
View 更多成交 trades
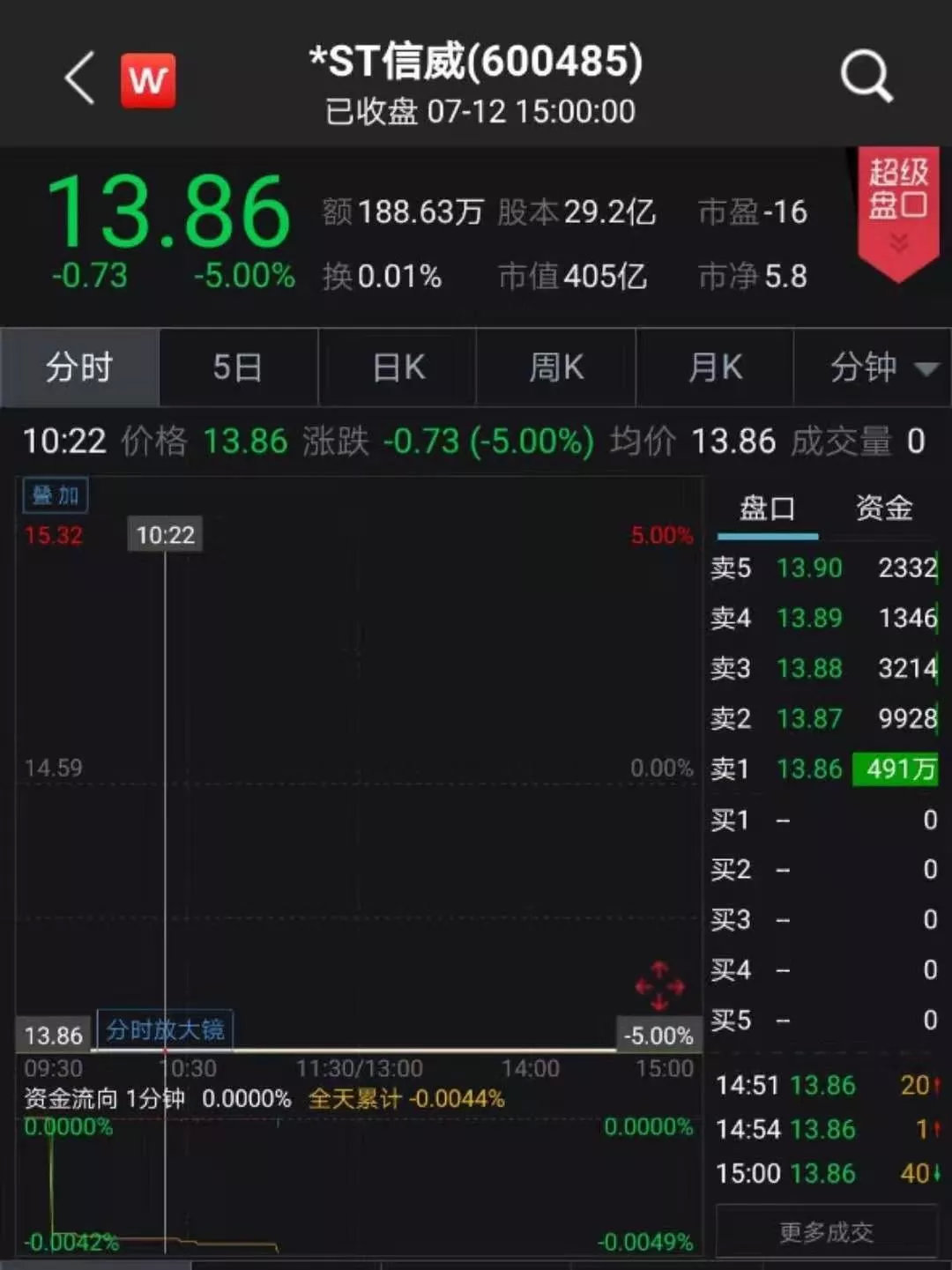pyautogui.click(x=826, y=1231)
